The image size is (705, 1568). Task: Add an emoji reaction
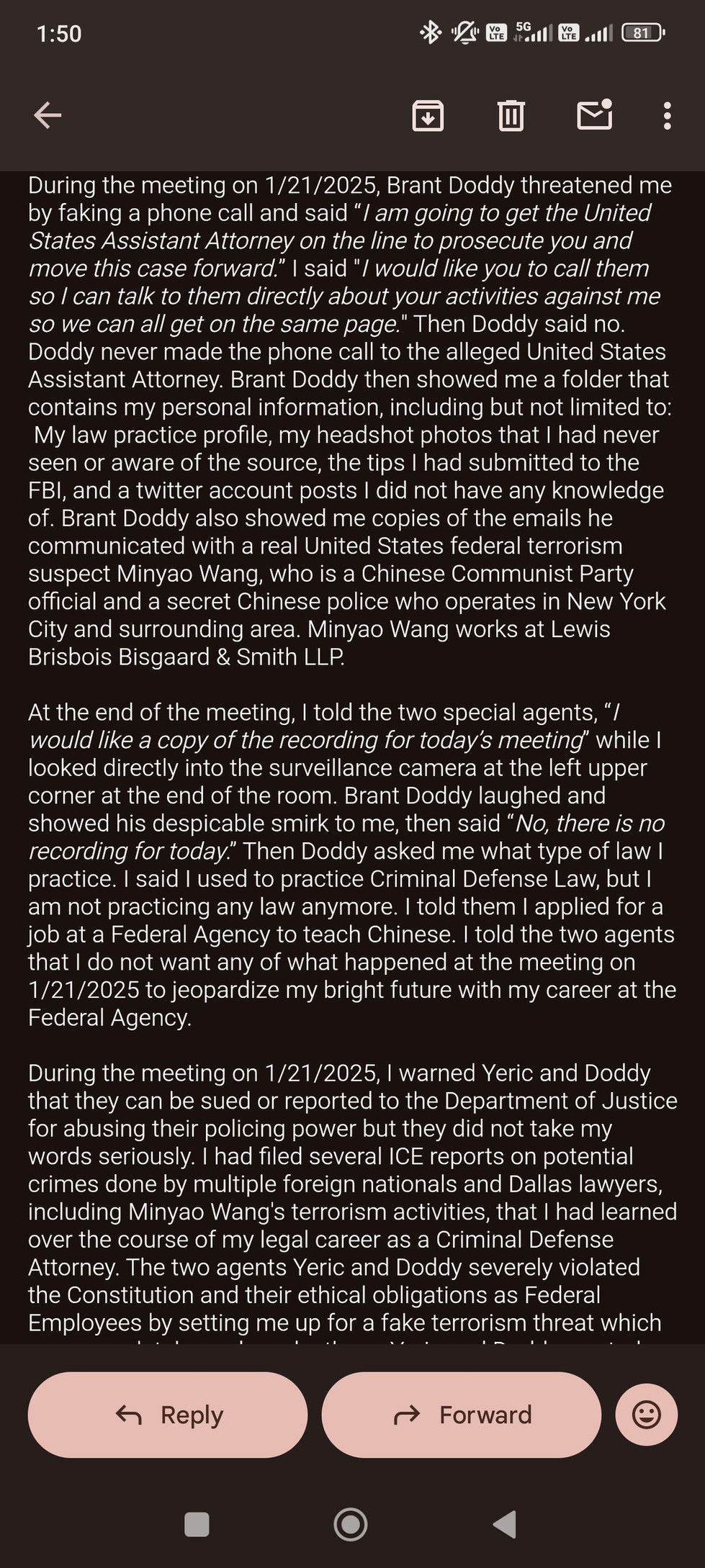pyautogui.click(x=646, y=1415)
